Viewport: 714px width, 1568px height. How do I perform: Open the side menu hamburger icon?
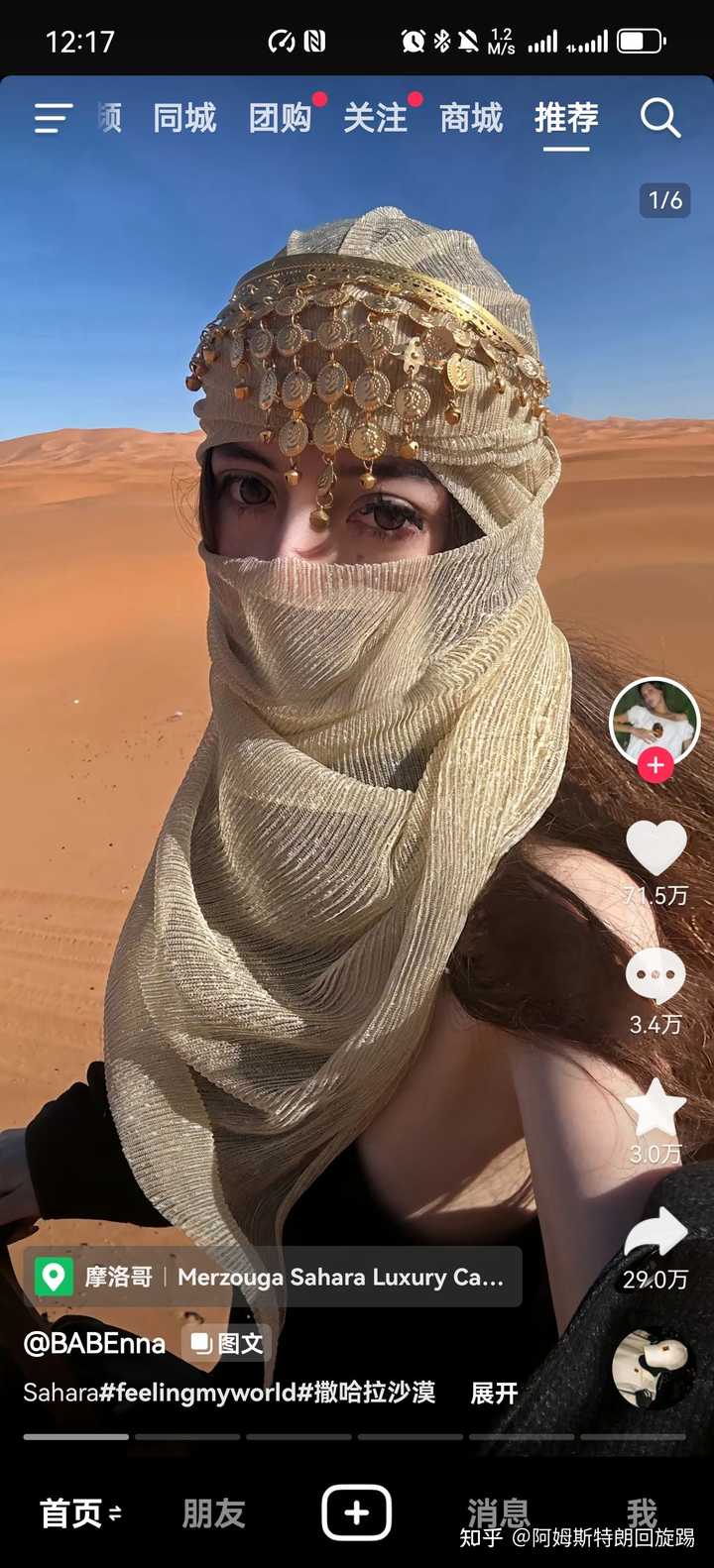[53, 119]
